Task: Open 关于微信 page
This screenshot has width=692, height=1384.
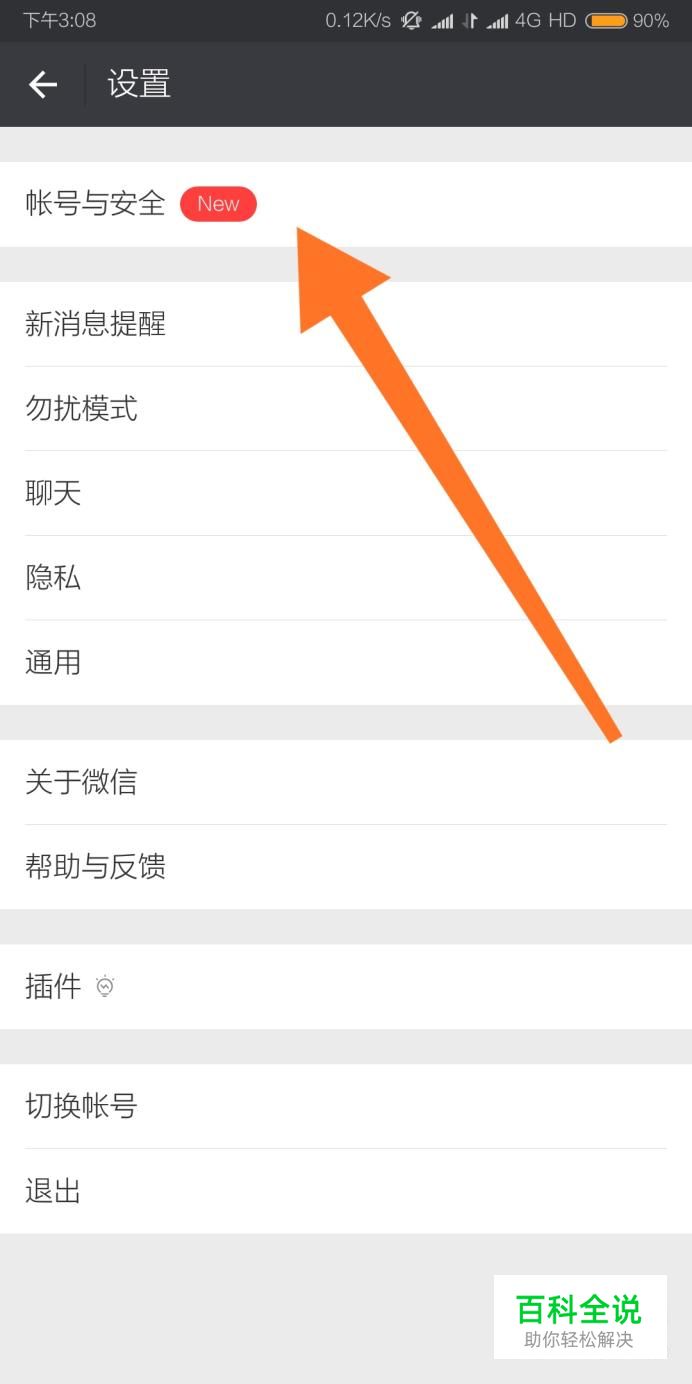Action: pos(346,782)
